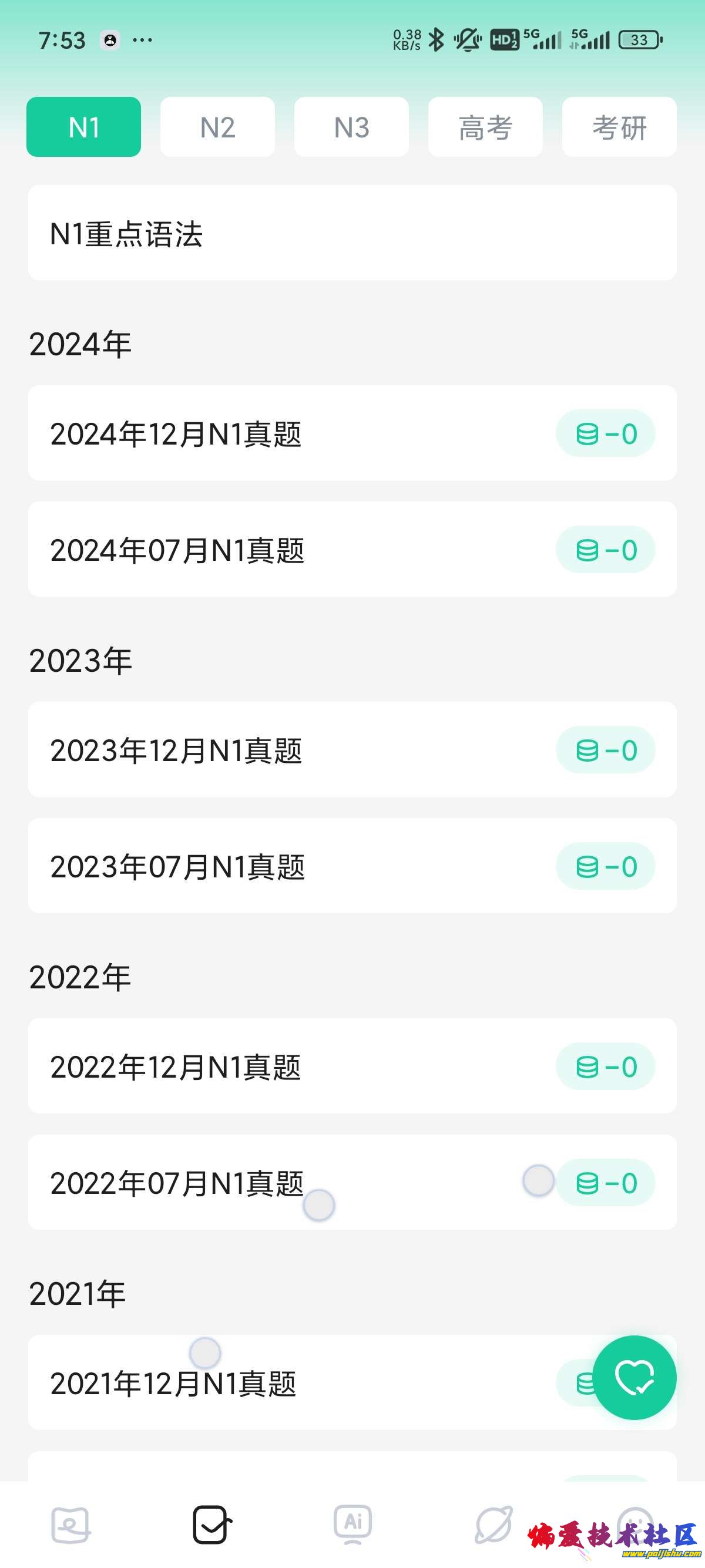
Task: Select the checkmark practice bottom tab
Action: point(211,1525)
